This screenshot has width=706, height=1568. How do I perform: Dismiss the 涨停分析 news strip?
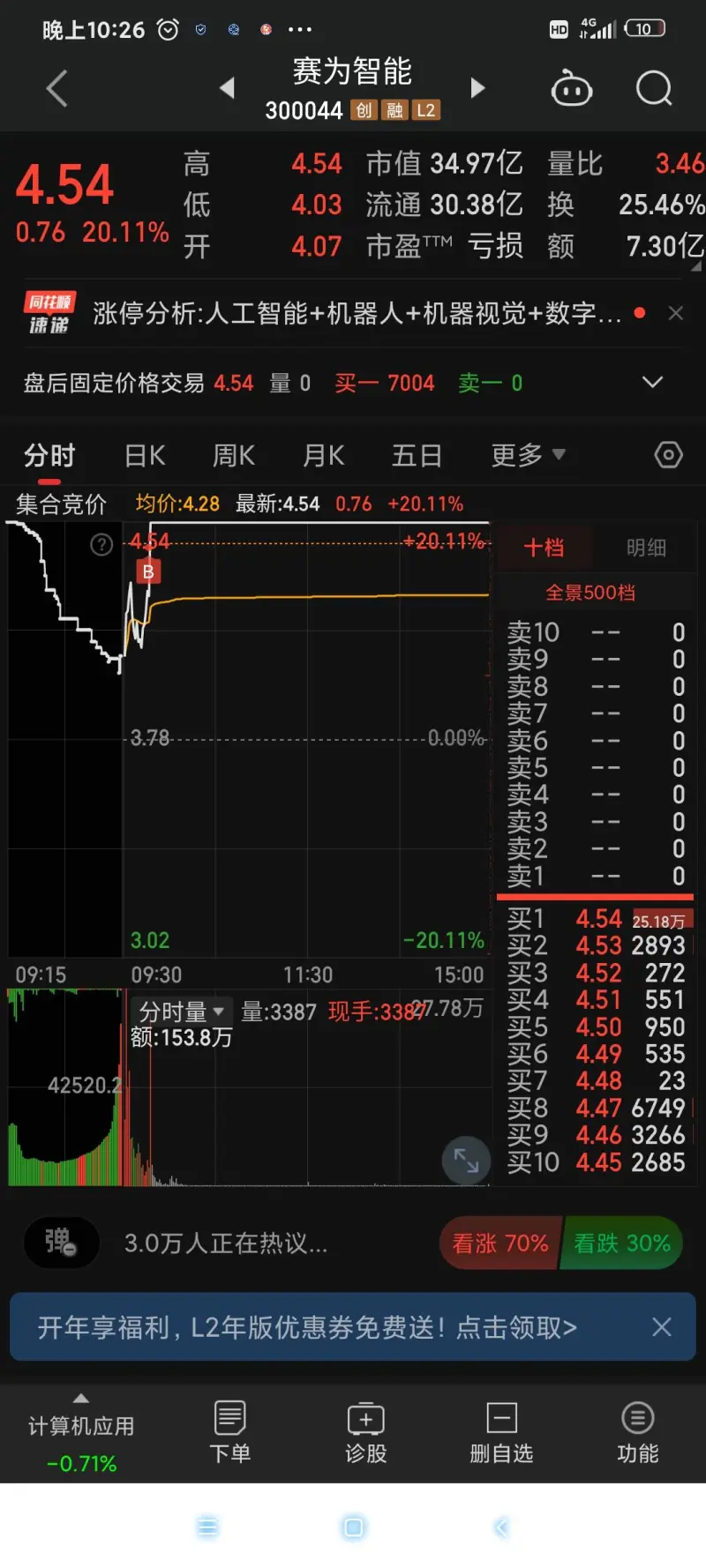[676, 313]
